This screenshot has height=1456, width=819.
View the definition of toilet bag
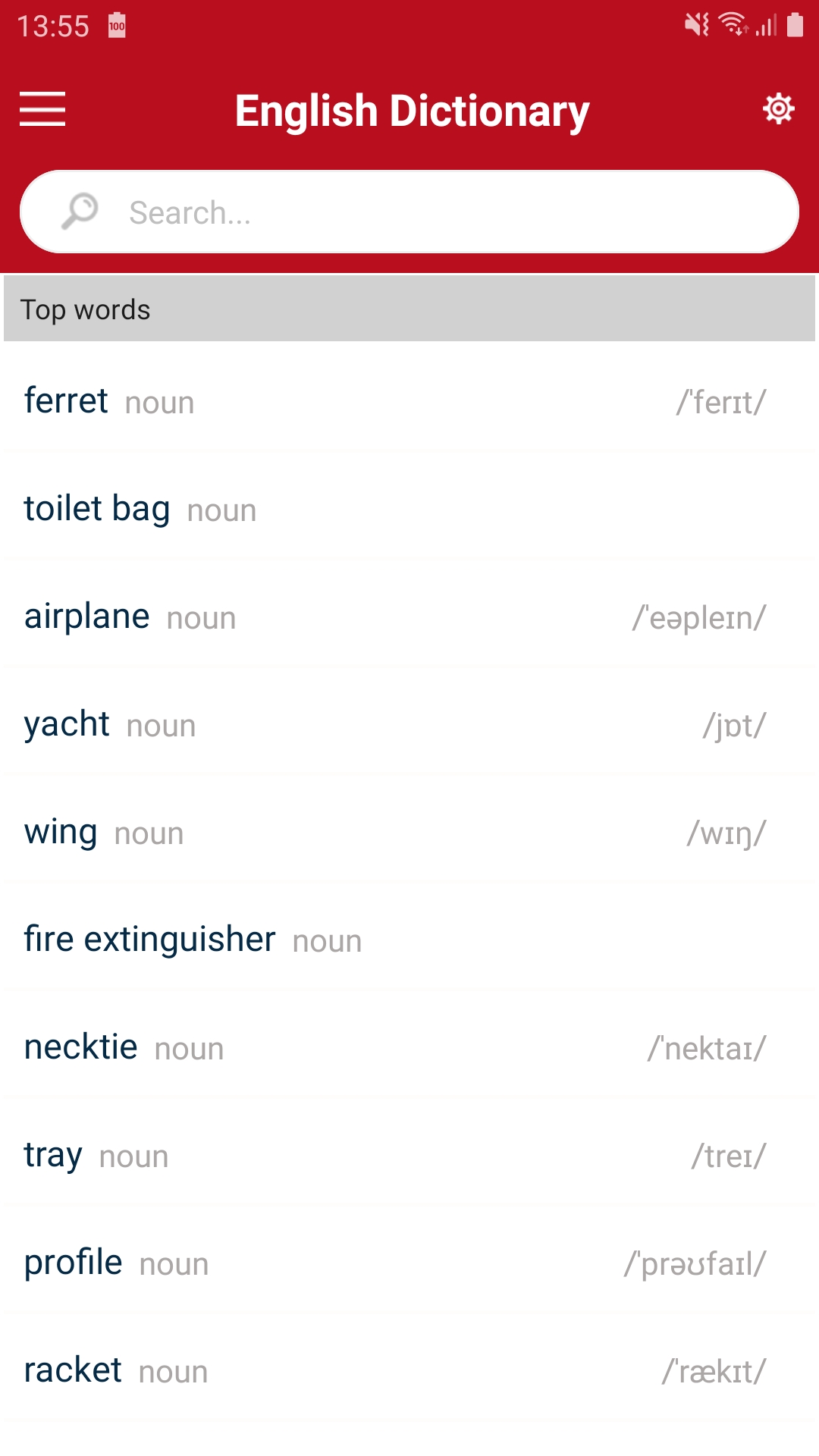[x=97, y=509]
